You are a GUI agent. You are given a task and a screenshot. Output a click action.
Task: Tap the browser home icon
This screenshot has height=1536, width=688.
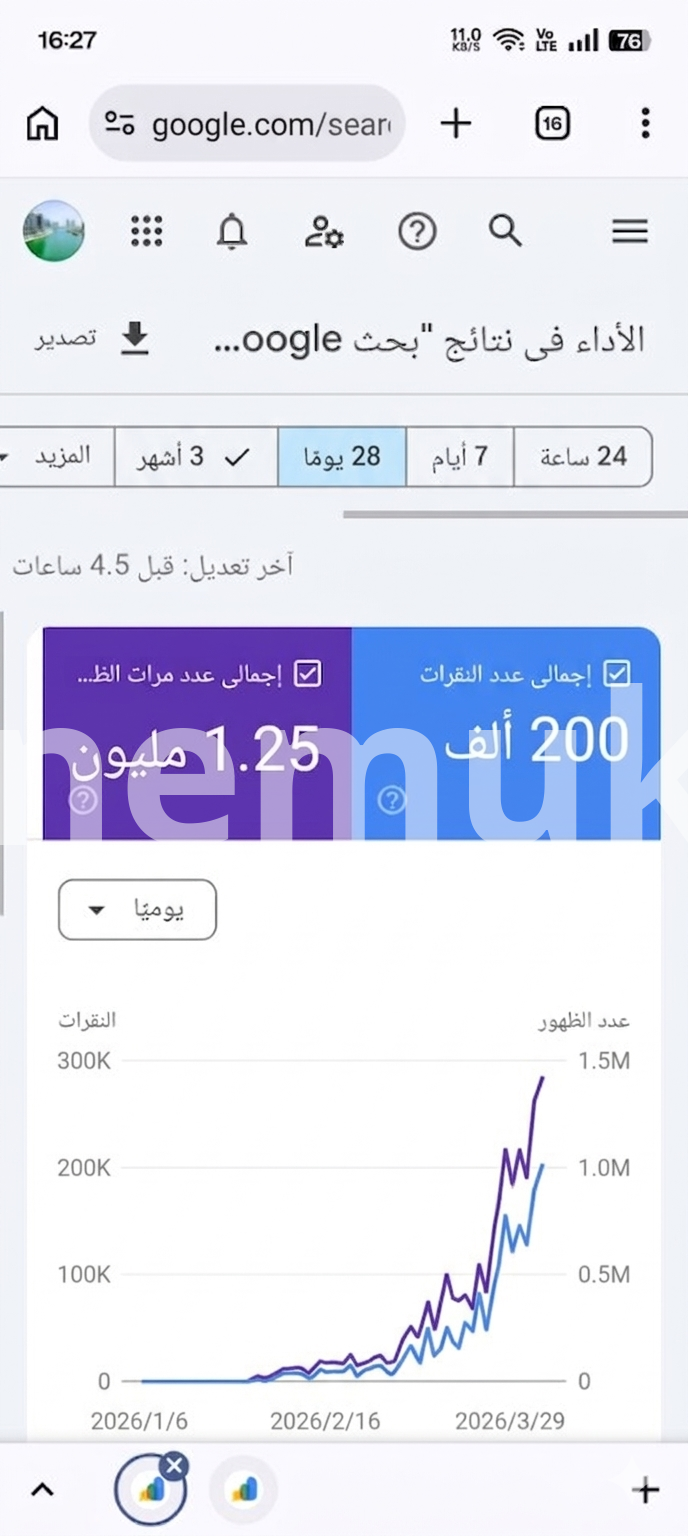click(x=42, y=124)
